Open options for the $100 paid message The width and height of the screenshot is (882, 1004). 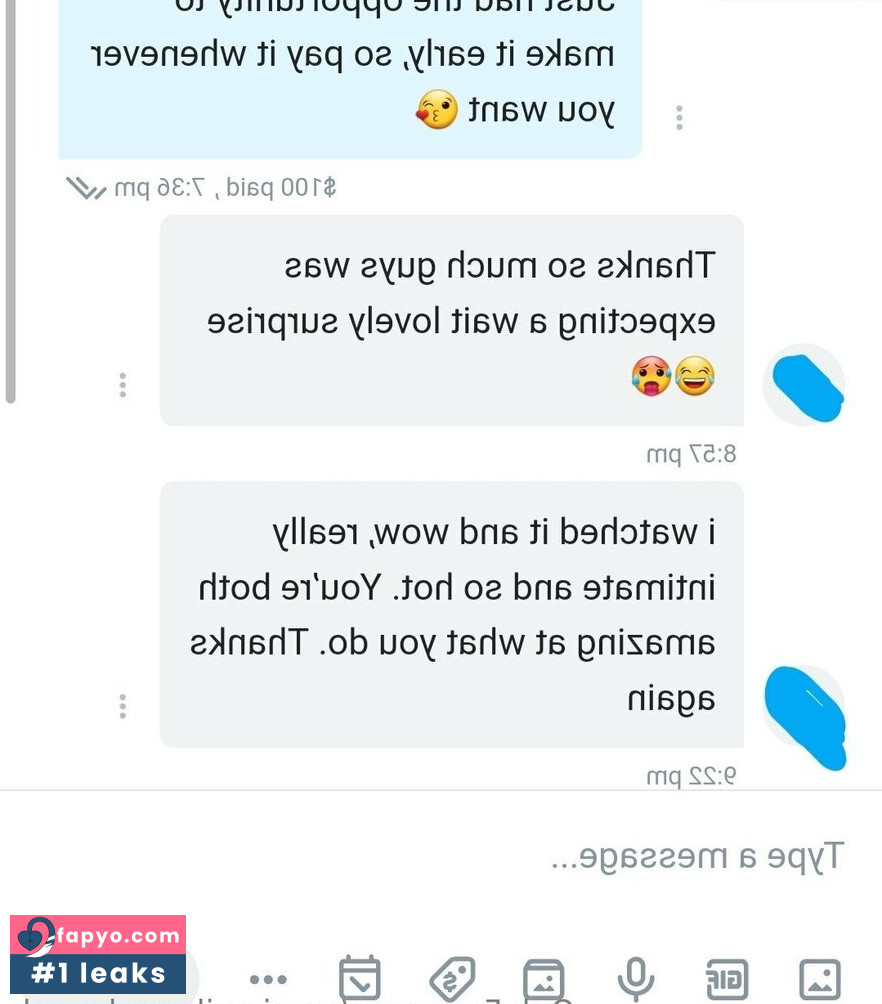679,118
